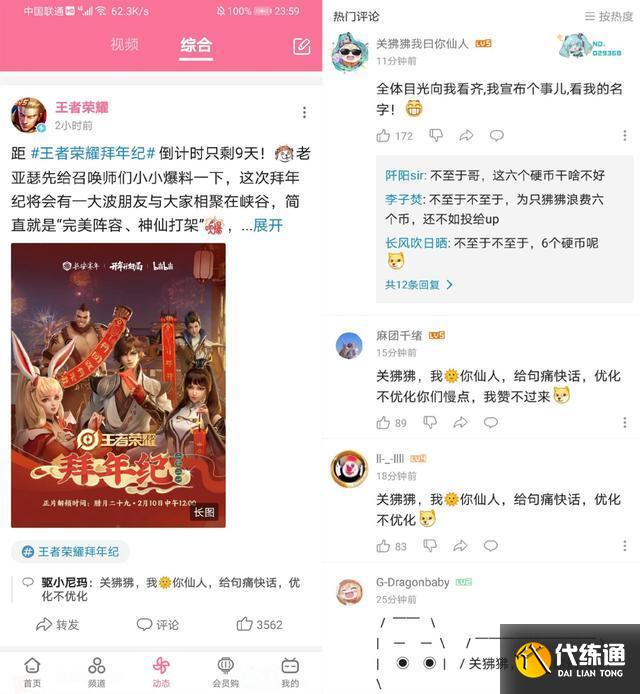Expand the post text with 展开
This screenshot has width=640, height=694.
[268, 225]
